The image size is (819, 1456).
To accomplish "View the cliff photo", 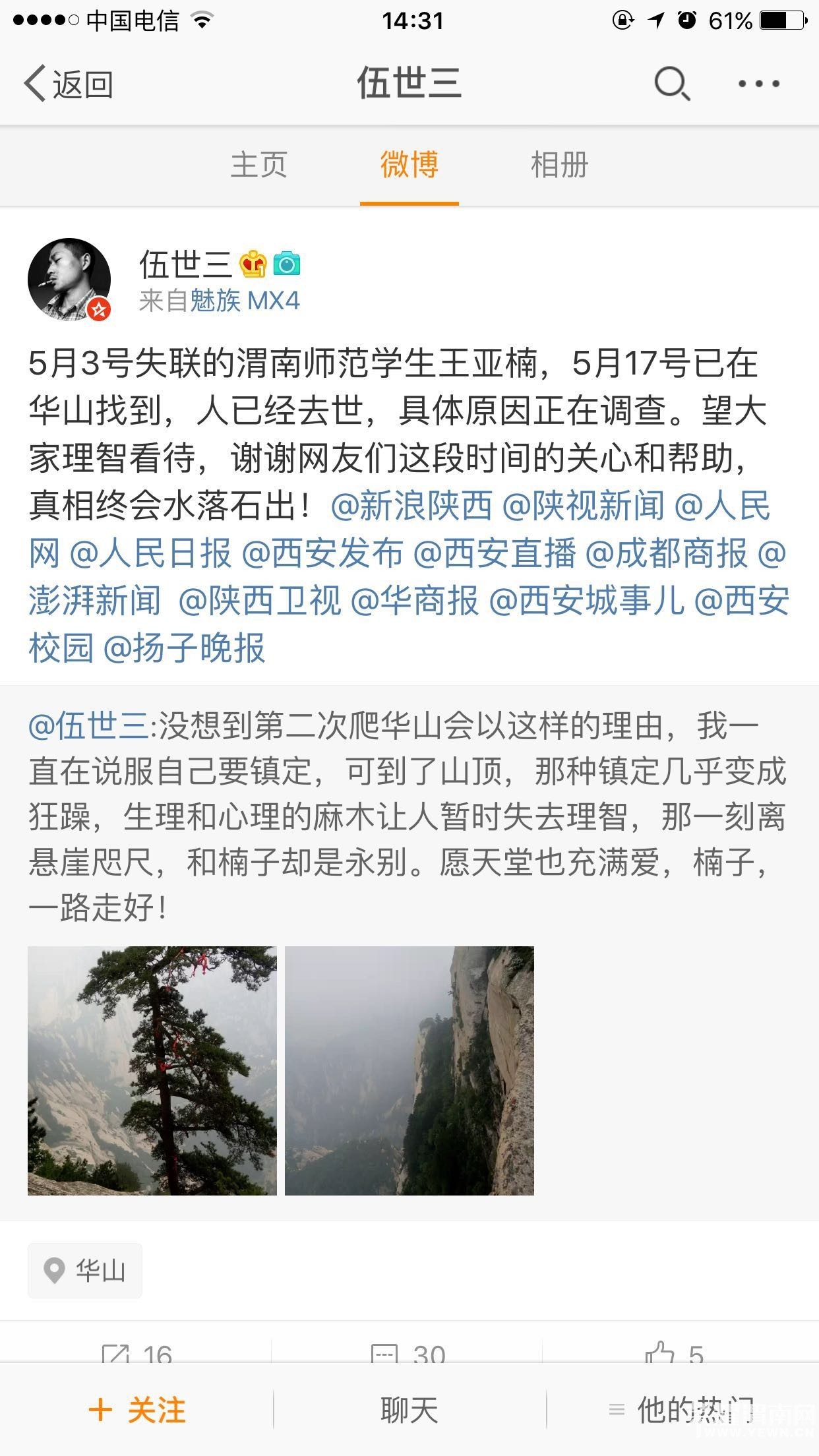I will (409, 1071).
